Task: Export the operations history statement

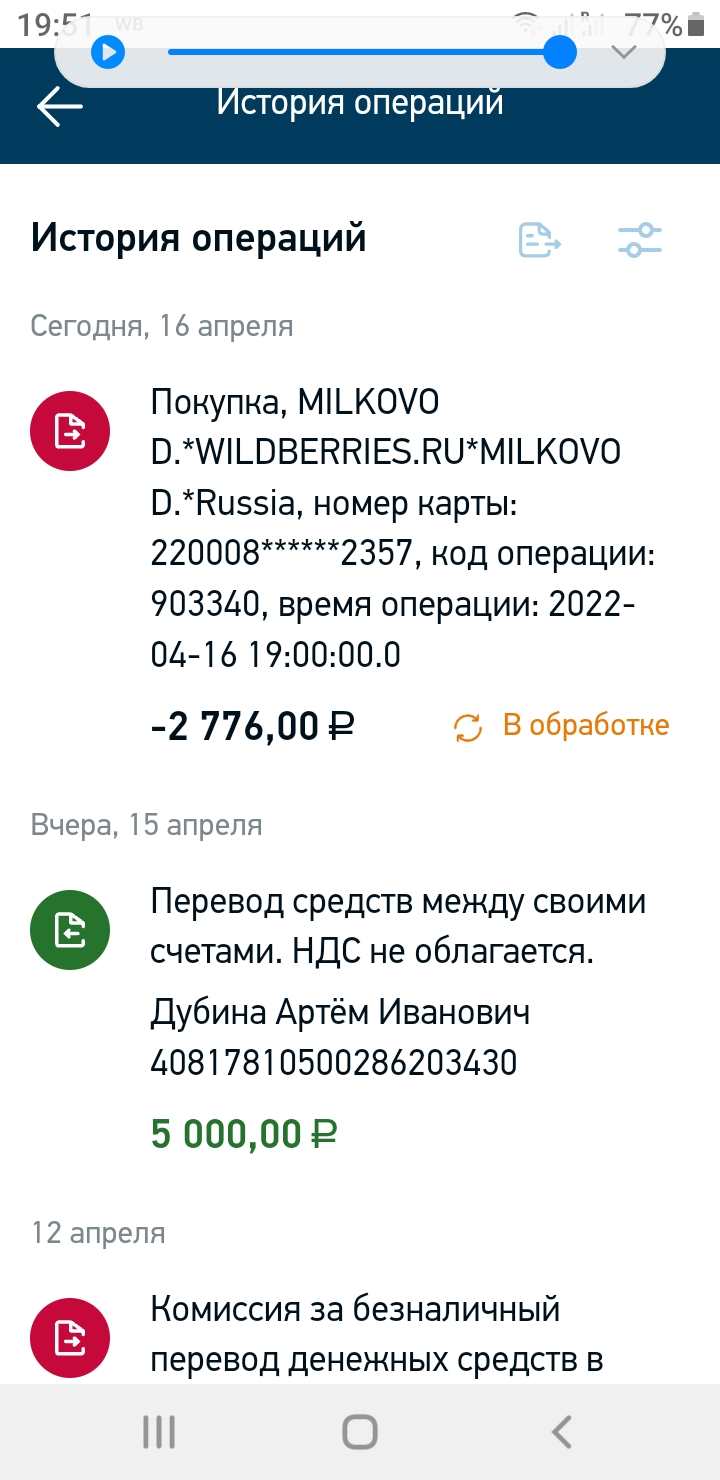Action: [540, 240]
